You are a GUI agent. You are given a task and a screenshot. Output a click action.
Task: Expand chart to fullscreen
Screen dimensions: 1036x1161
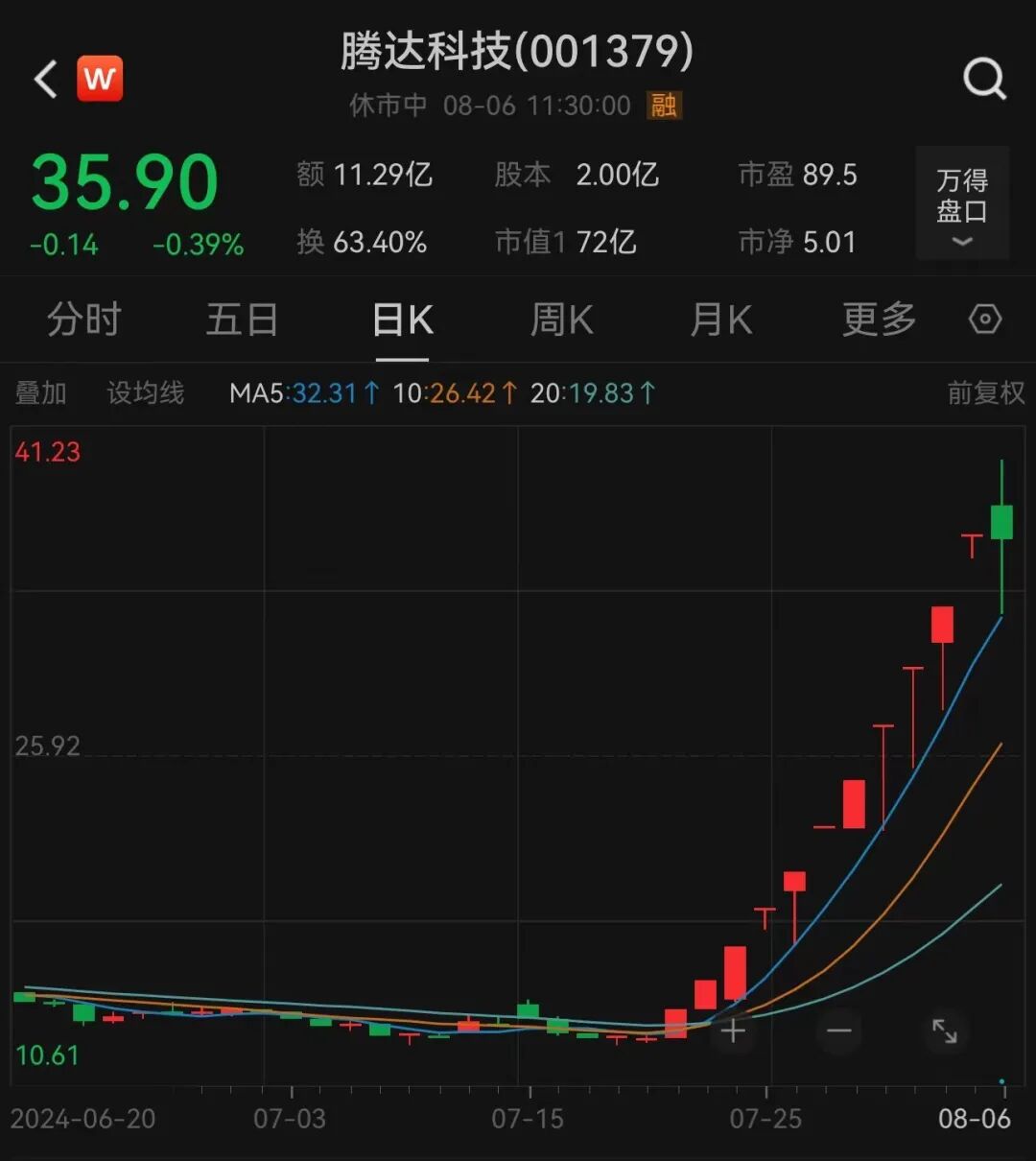point(945,1031)
